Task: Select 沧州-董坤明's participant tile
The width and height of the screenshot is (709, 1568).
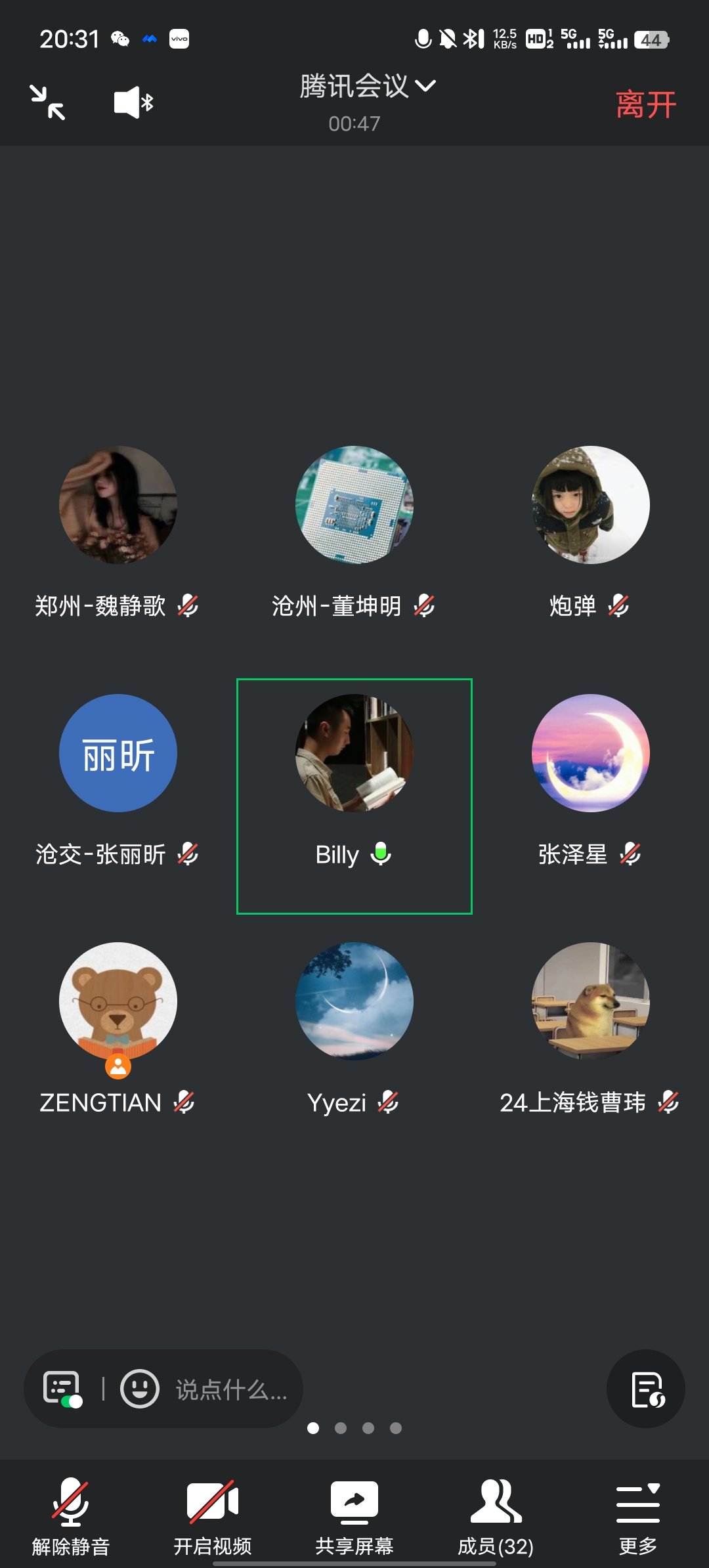Action: coord(354,506)
